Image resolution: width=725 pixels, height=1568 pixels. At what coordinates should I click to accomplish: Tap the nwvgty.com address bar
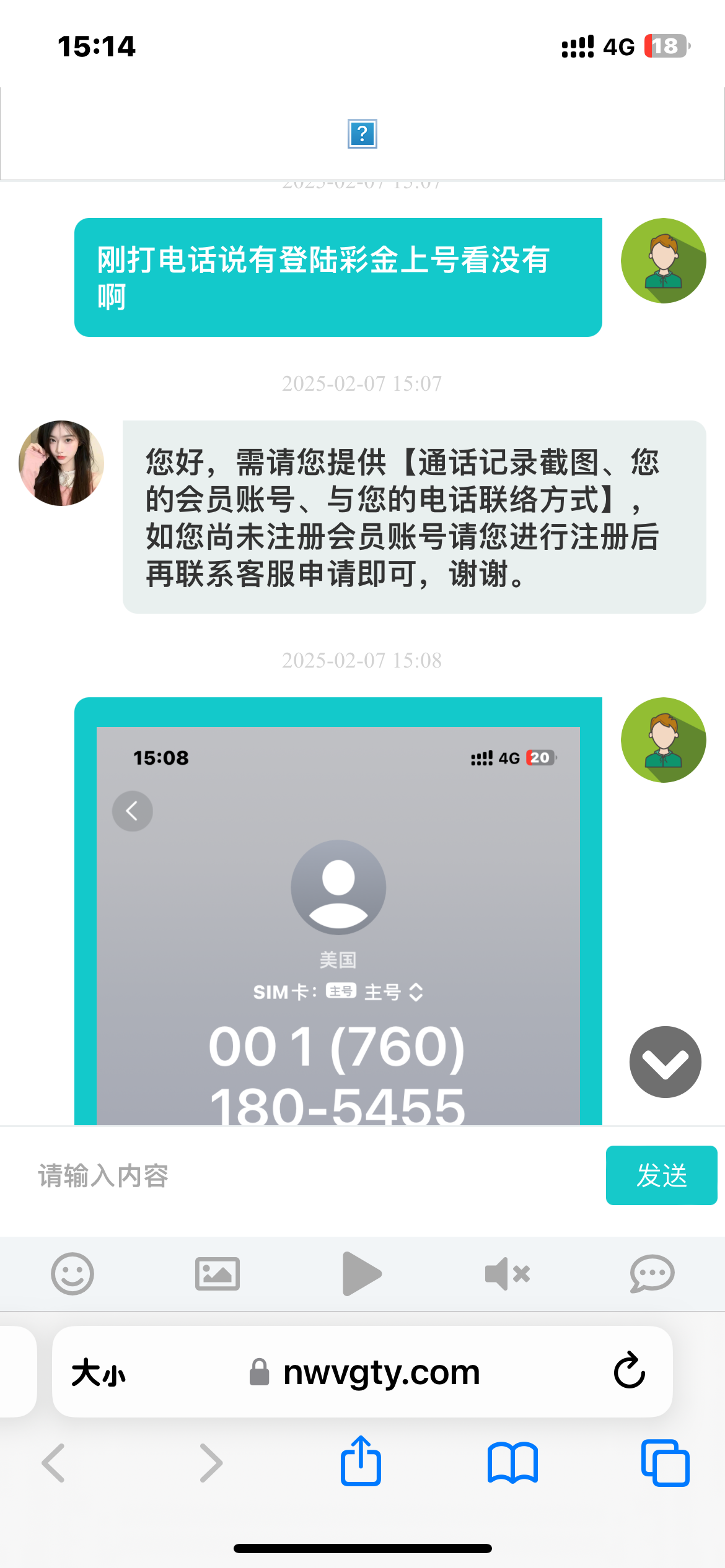pyautogui.click(x=380, y=1372)
